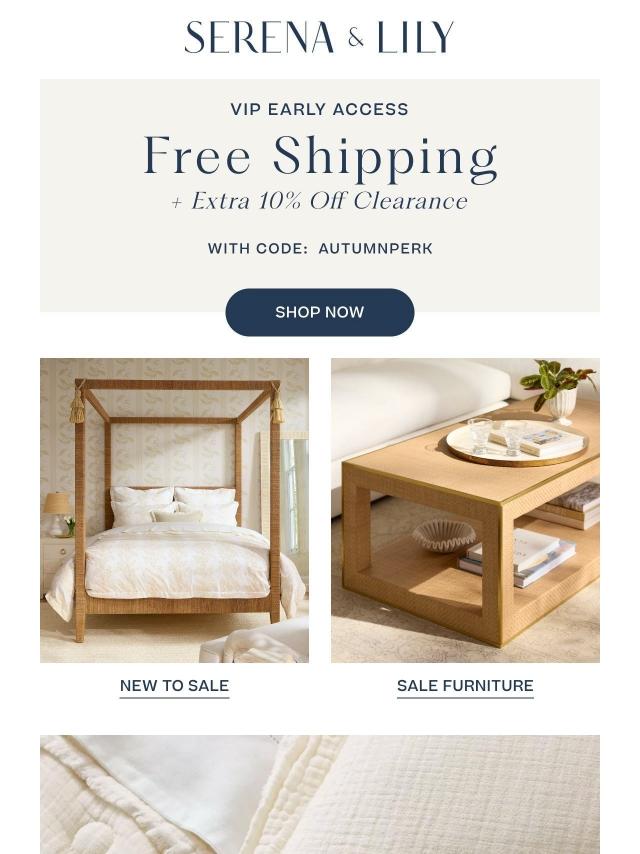The width and height of the screenshot is (640, 854).
Task: Open the cream bedding picture tile
Action: coord(320,794)
